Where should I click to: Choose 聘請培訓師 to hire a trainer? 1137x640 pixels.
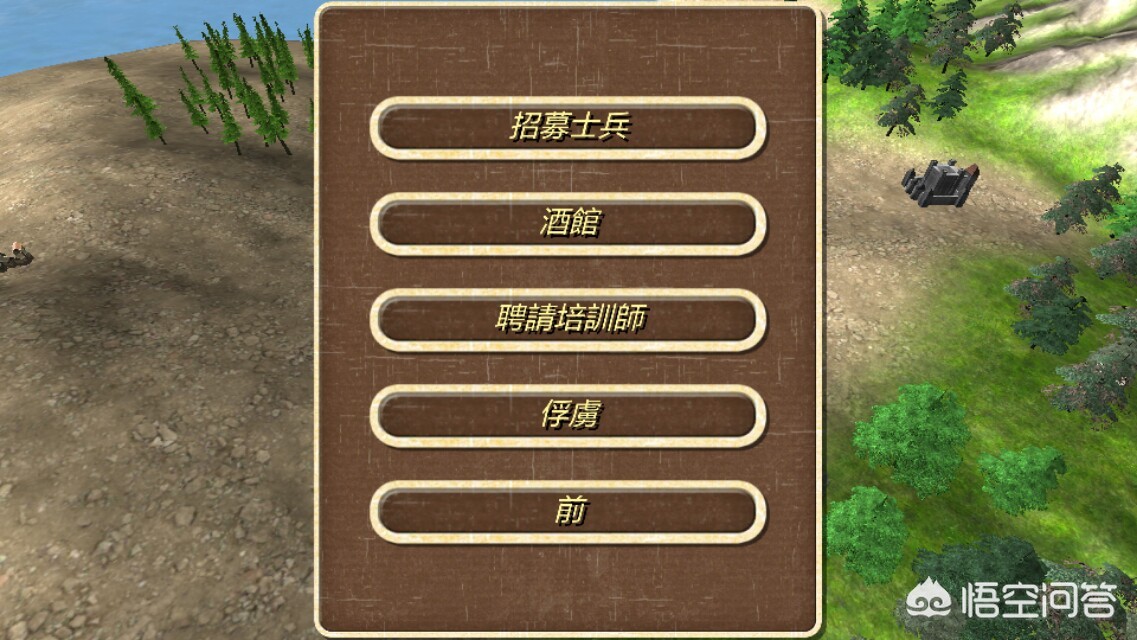(x=568, y=320)
